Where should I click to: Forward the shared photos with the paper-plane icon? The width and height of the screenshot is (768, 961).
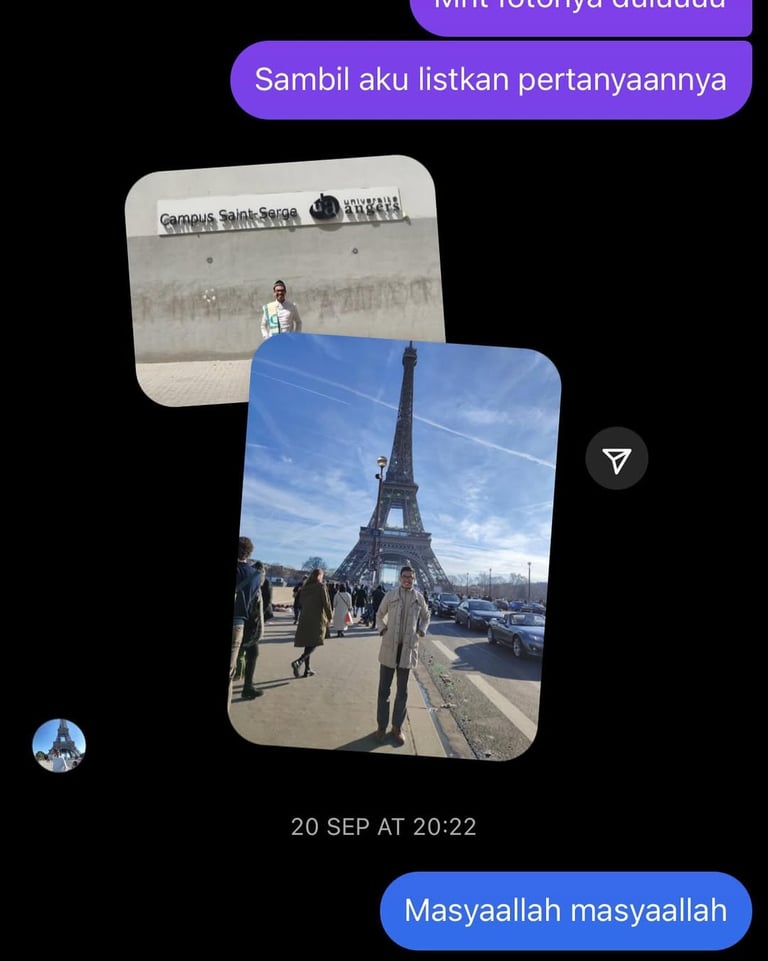coord(617,459)
